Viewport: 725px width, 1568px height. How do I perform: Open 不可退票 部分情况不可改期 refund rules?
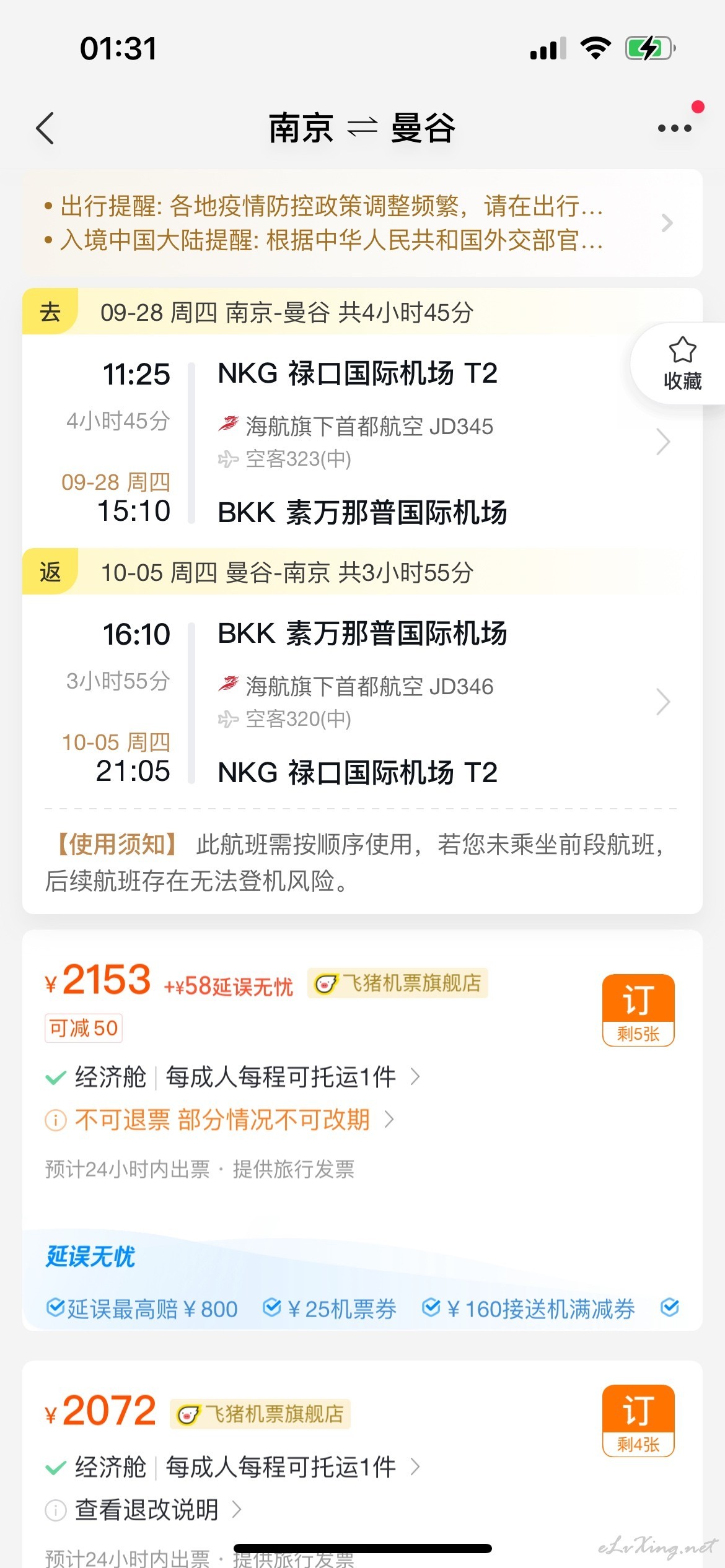[222, 1119]
